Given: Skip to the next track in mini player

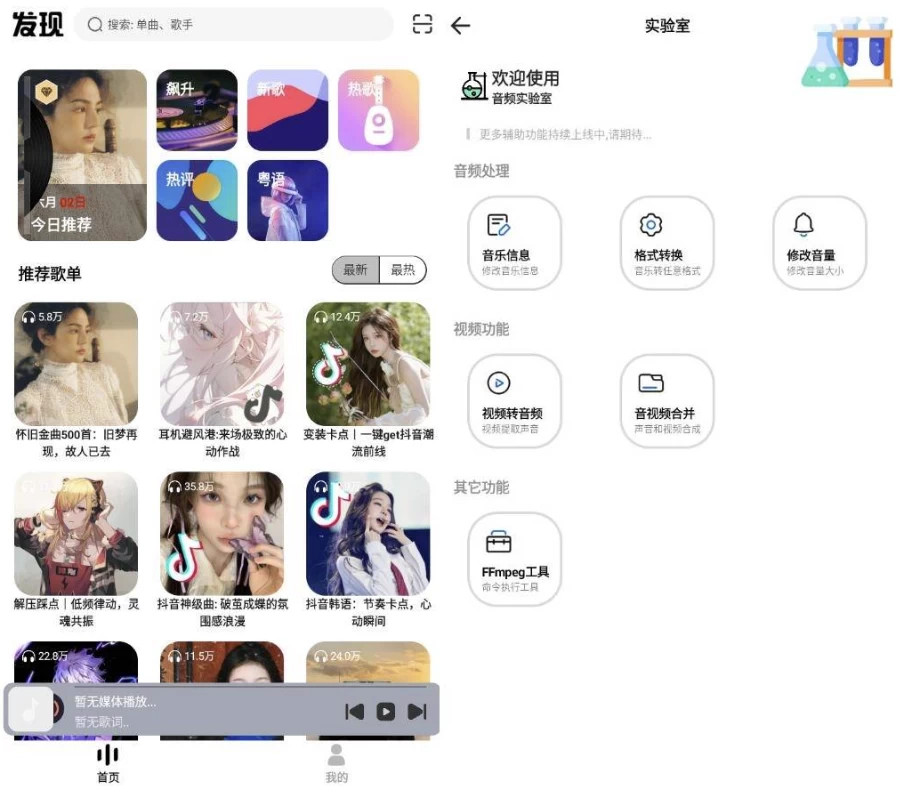Looking at the screenshot, I should (417, 711).
